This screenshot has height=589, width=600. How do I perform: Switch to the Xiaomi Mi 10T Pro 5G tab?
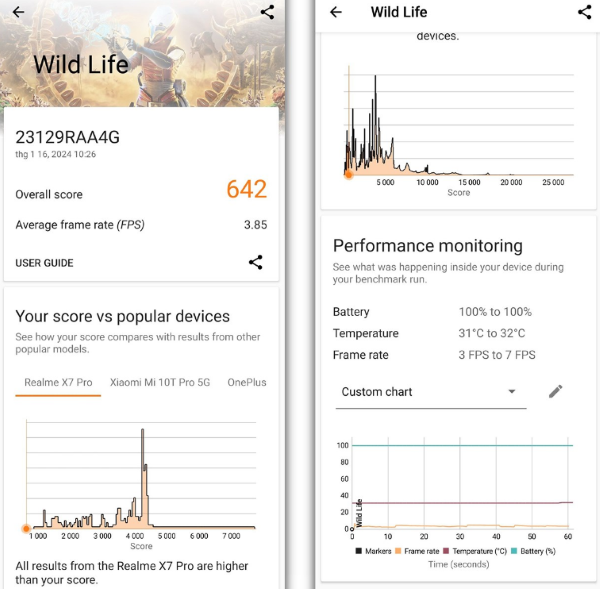tap(160, 382)
